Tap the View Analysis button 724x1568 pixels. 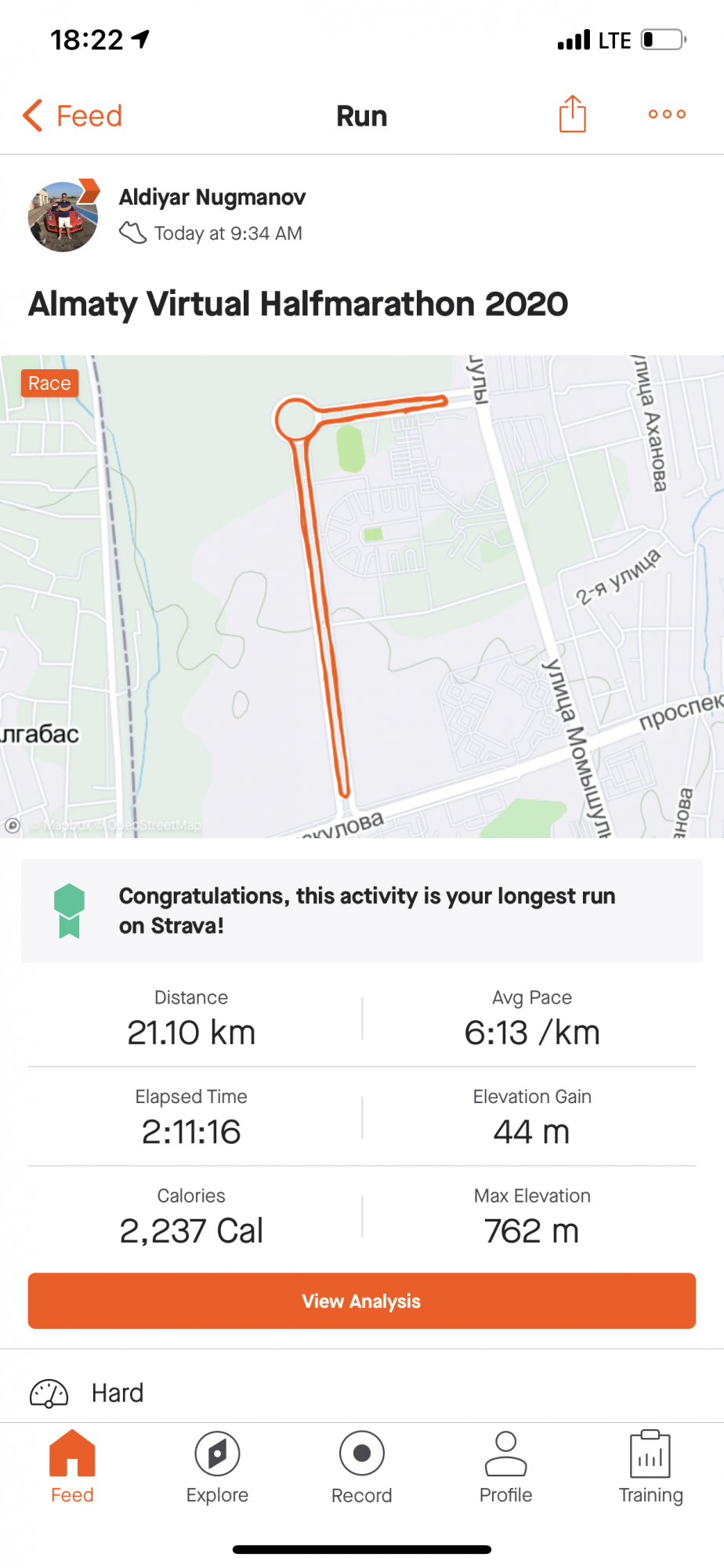pos(362,1301)
